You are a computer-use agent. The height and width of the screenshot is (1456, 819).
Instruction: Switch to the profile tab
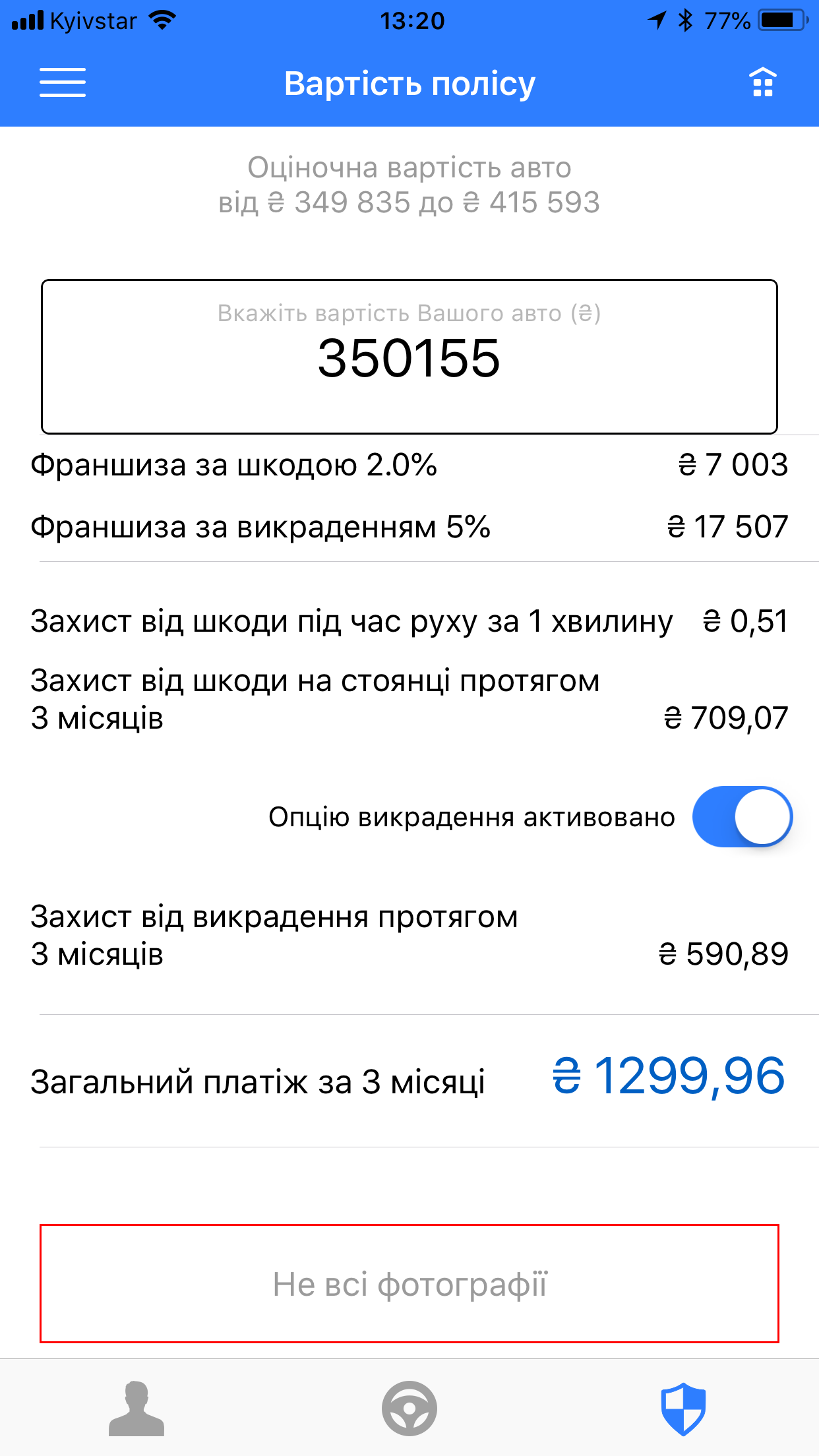click(x=136, y=1409)
